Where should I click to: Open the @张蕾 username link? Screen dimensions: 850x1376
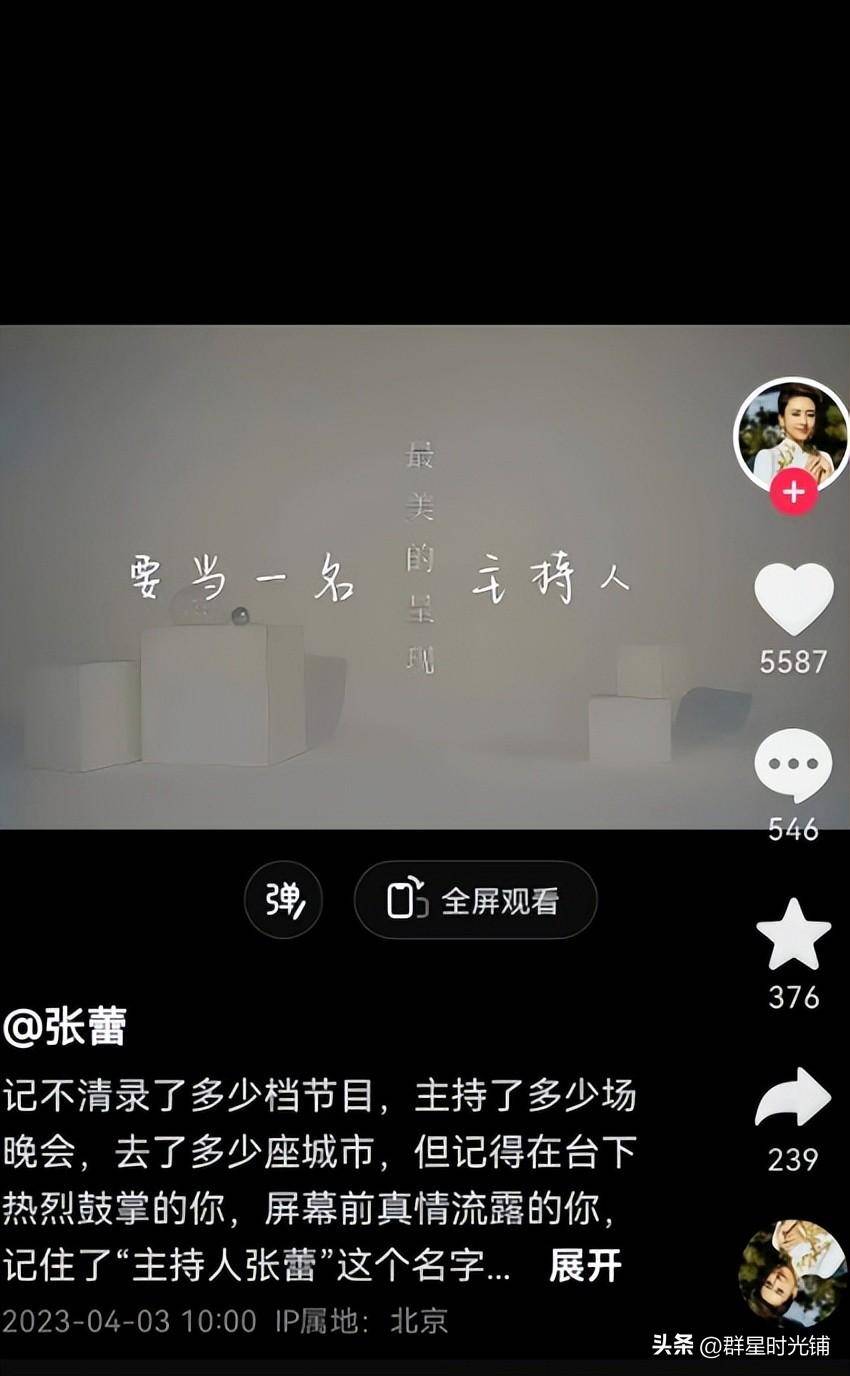point(65,1027)
